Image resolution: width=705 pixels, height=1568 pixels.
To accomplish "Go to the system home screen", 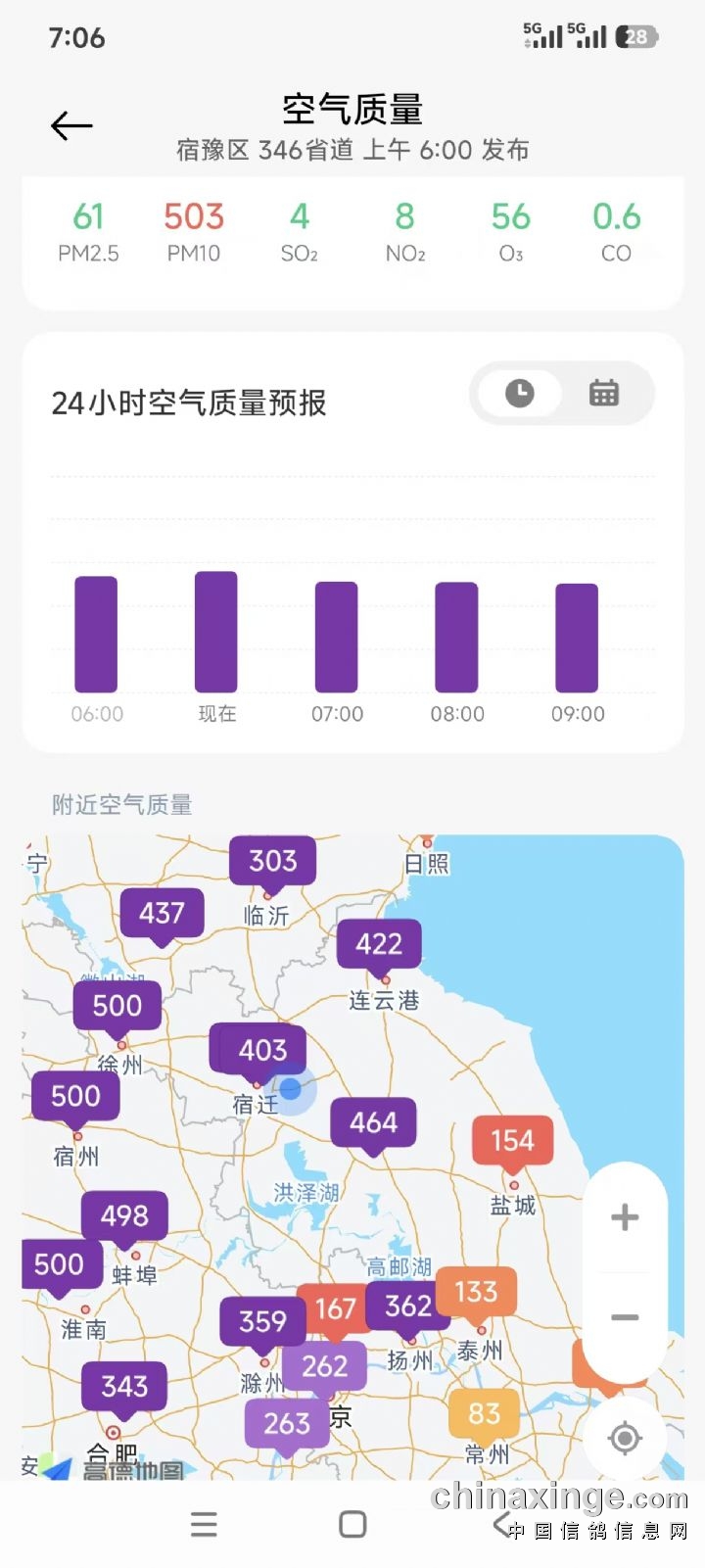I will [x=352, y=1524].
